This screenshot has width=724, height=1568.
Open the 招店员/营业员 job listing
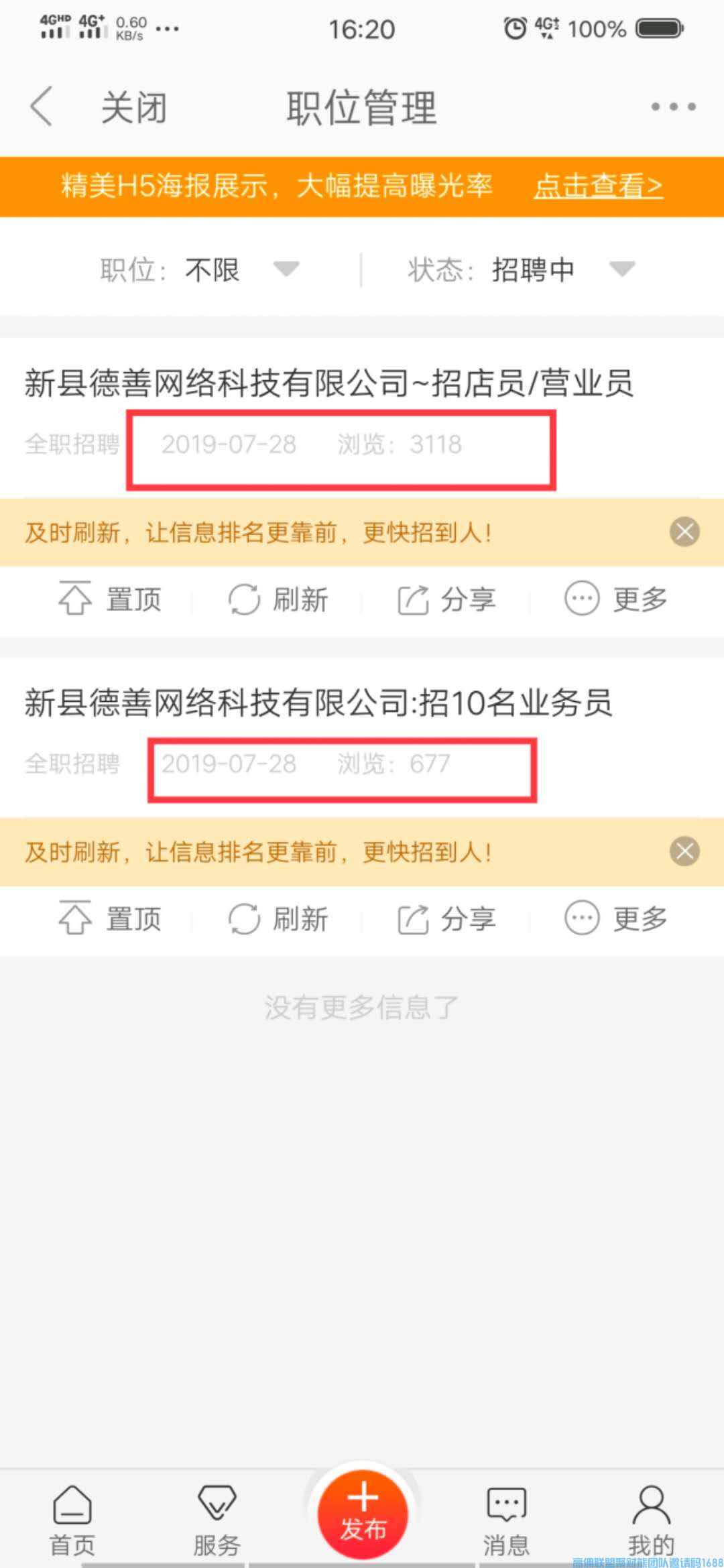[x=328, y=383]
